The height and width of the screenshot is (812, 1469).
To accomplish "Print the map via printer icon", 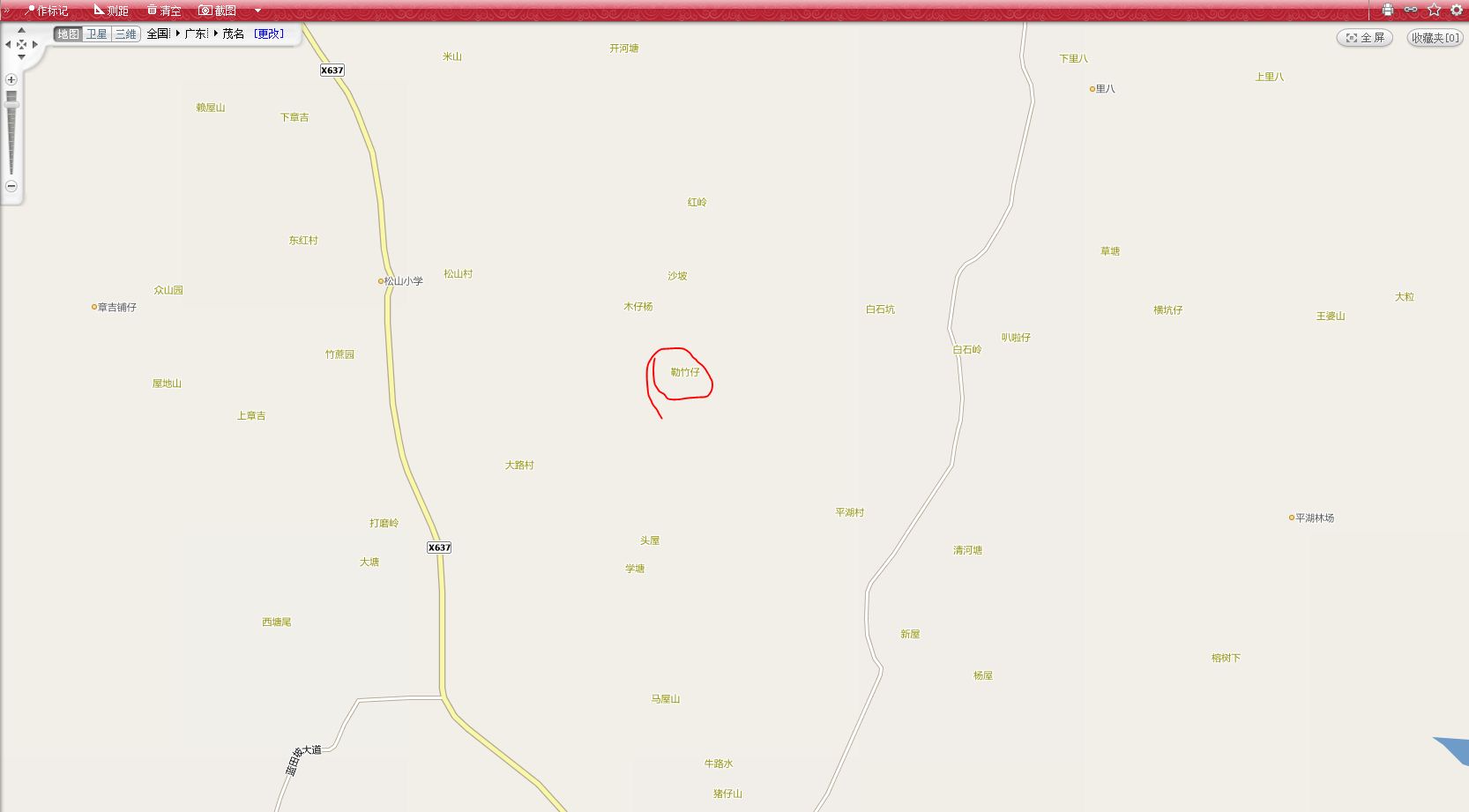I will coord(1388,10).
